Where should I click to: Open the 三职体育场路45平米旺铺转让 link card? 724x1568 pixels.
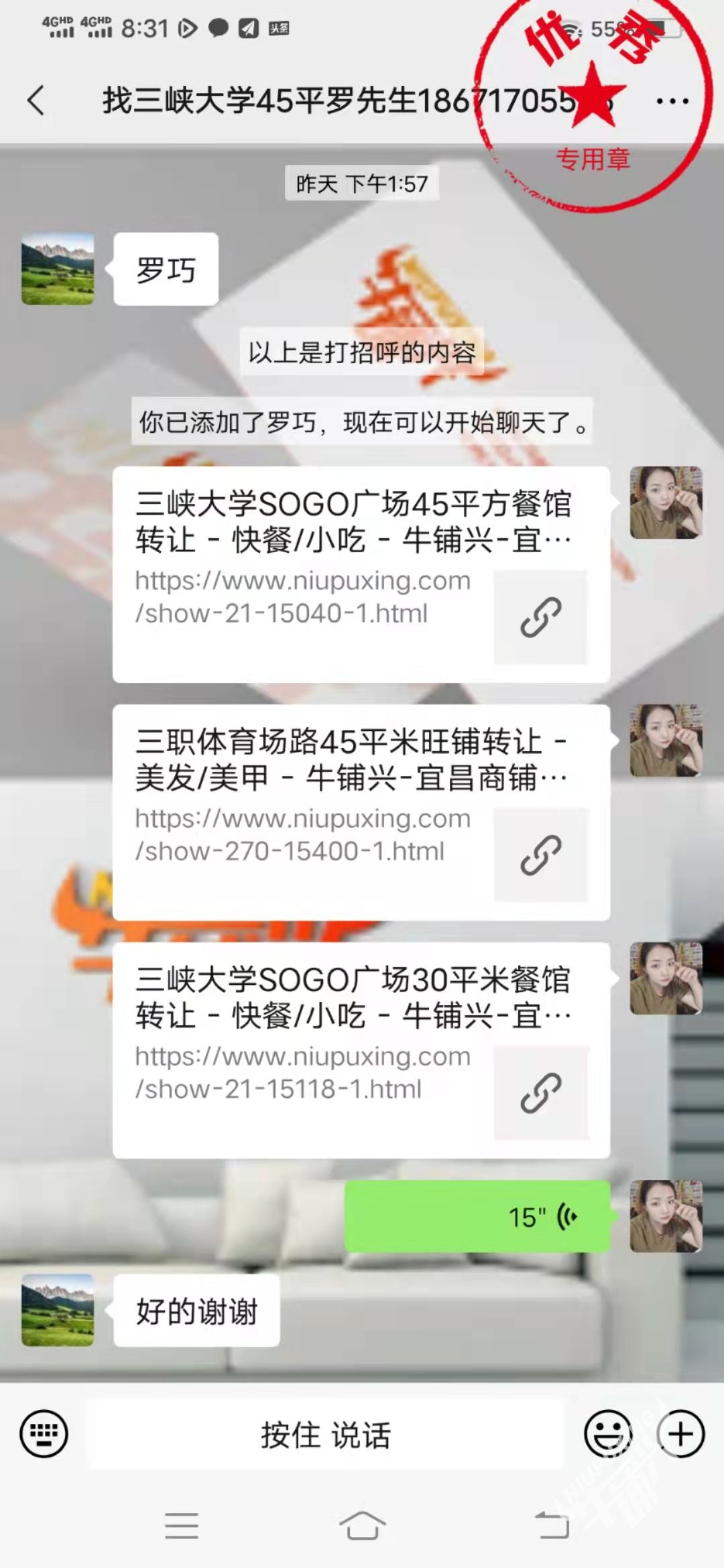point(361,812)
